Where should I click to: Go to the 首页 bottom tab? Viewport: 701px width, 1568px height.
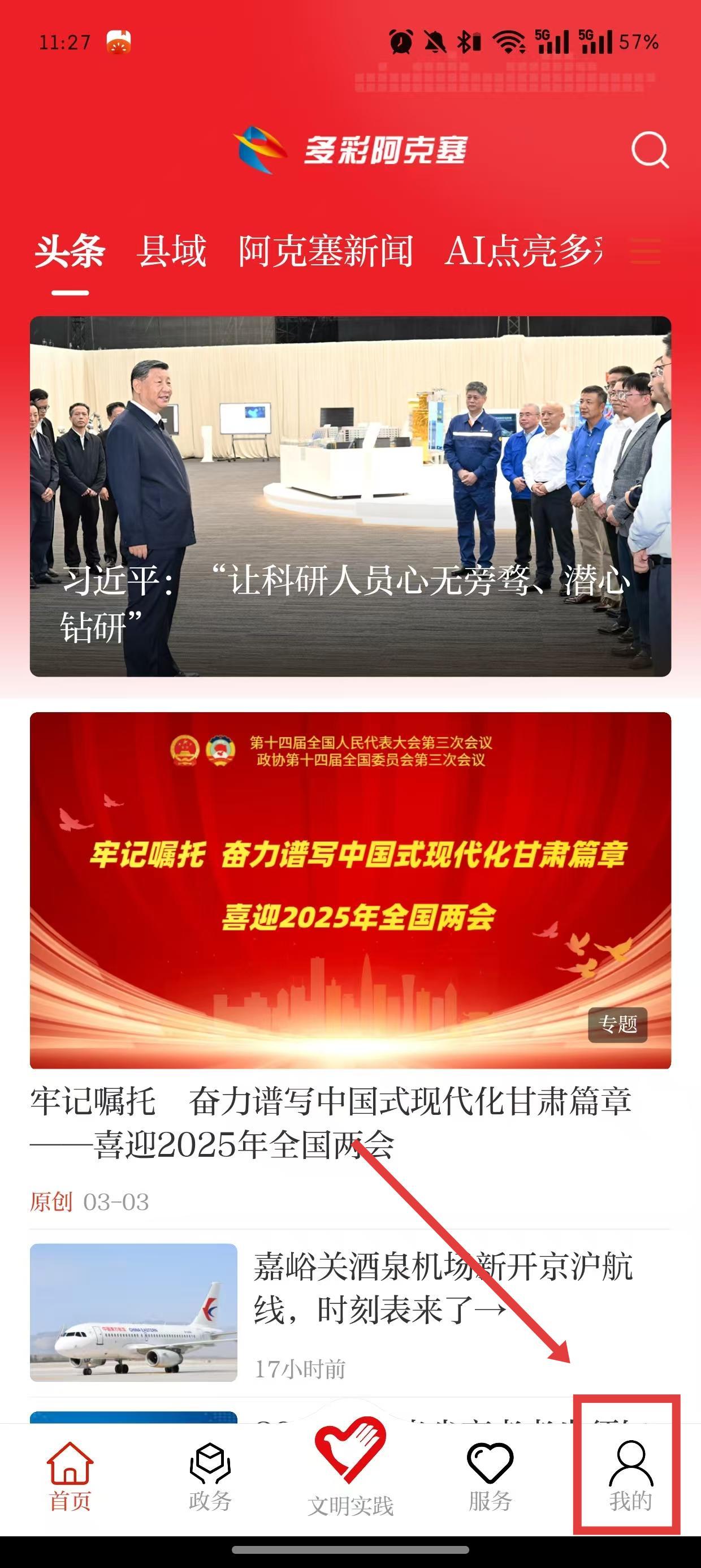[70, 1480]
